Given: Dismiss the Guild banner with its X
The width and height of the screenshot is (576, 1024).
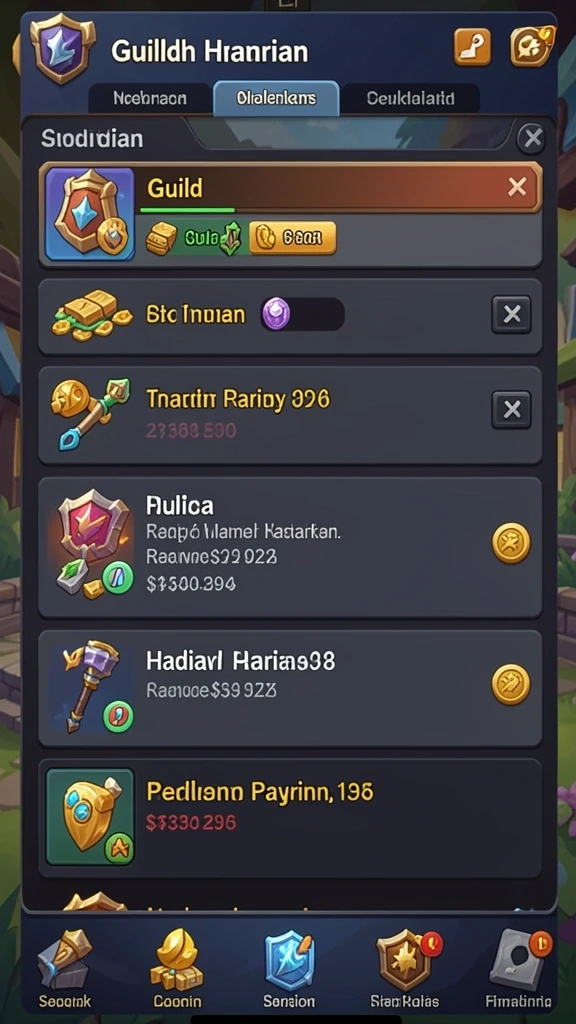Looking at the screenshot, I should pos(517,188).
